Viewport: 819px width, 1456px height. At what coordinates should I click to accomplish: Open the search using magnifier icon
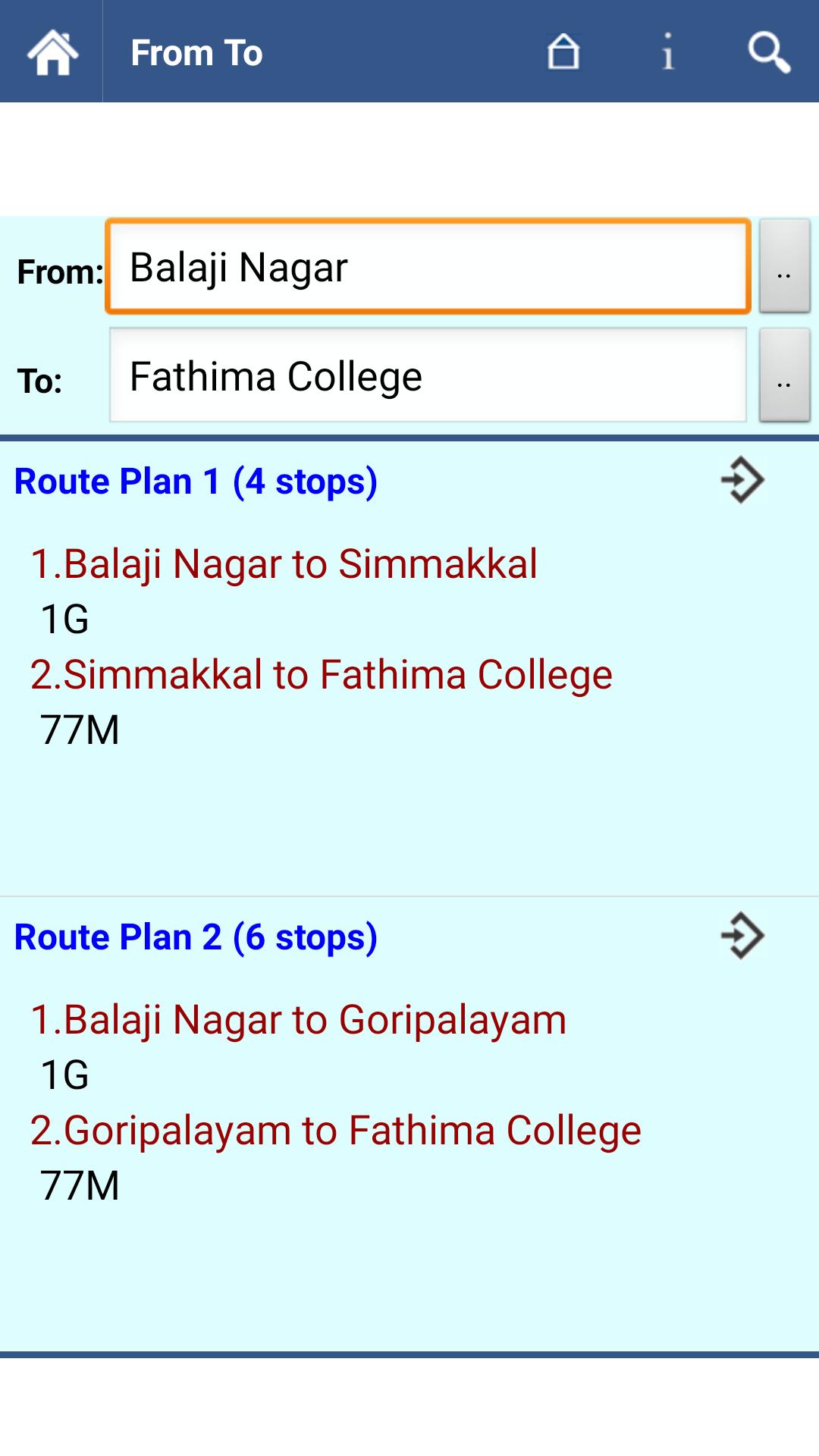(768, 52)
